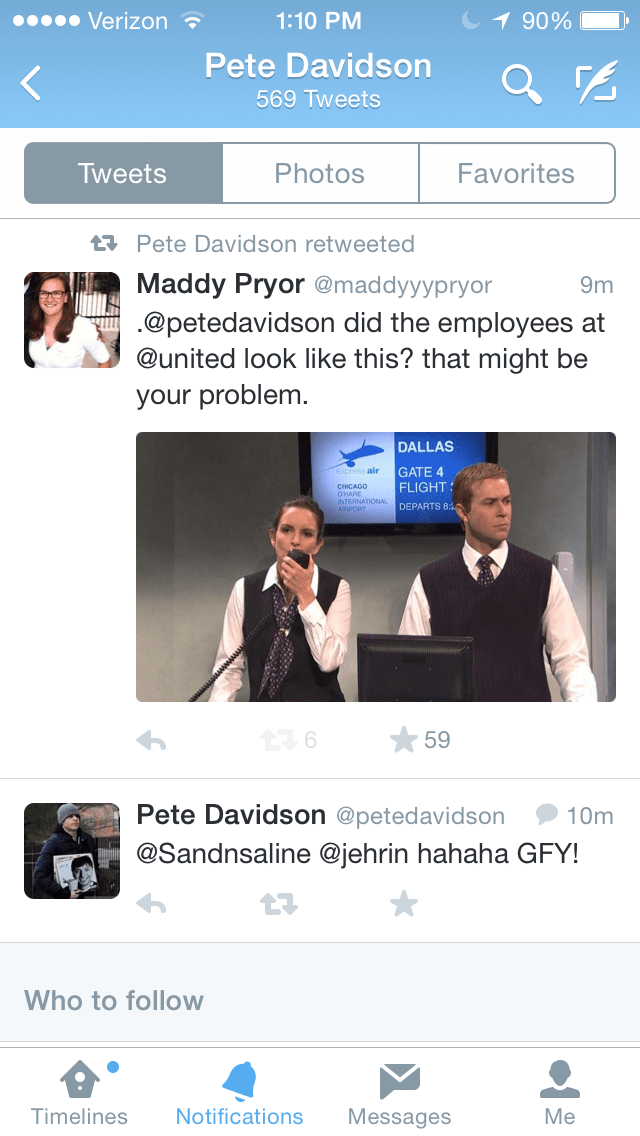Favorite Pete Davidson's GFY tweet
Screen dimensions: 640x1136
pyautogui.click(x=404, y=905)
